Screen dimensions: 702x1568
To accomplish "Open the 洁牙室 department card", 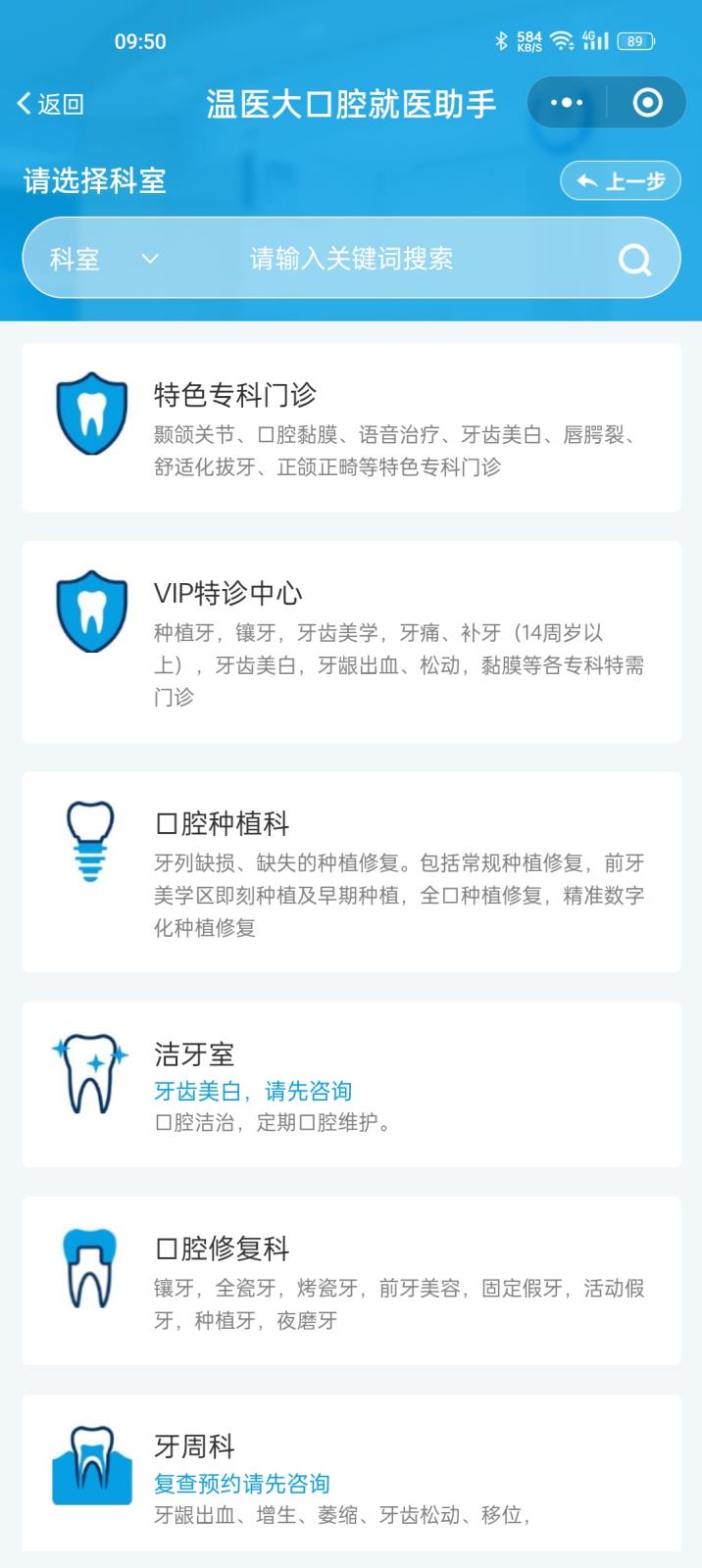I will pyautogui.click(x=351, y=1084).
